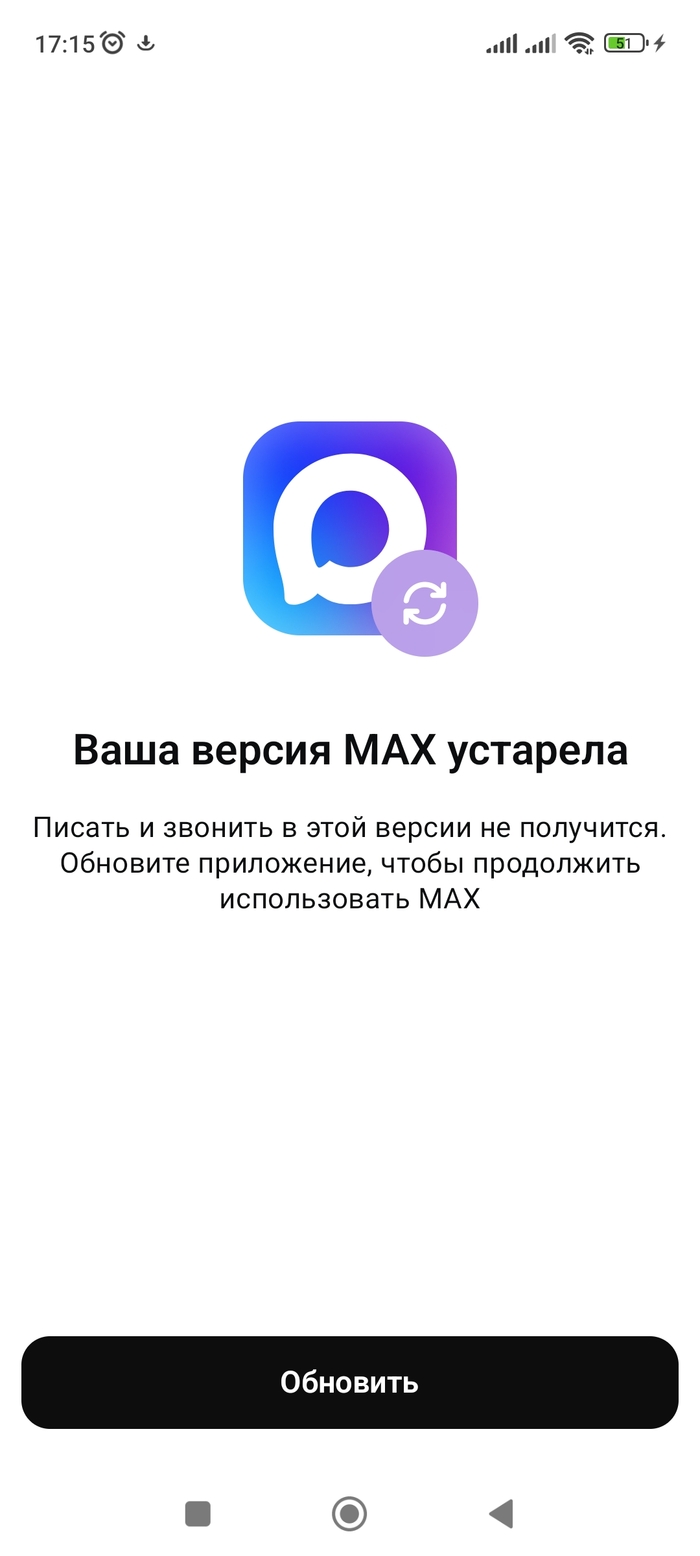This screenshot has width=700, height=1556.
Task: Tap the Обновить button to update MAX
Action: 349,1382
